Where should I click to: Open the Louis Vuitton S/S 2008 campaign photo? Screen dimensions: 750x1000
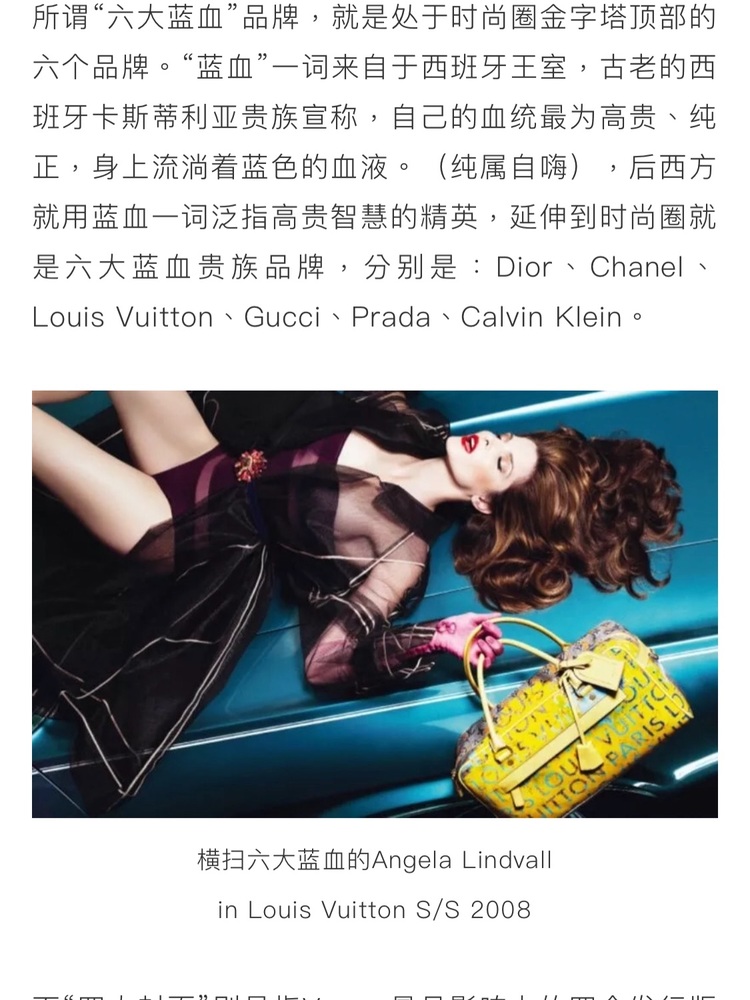375,603
